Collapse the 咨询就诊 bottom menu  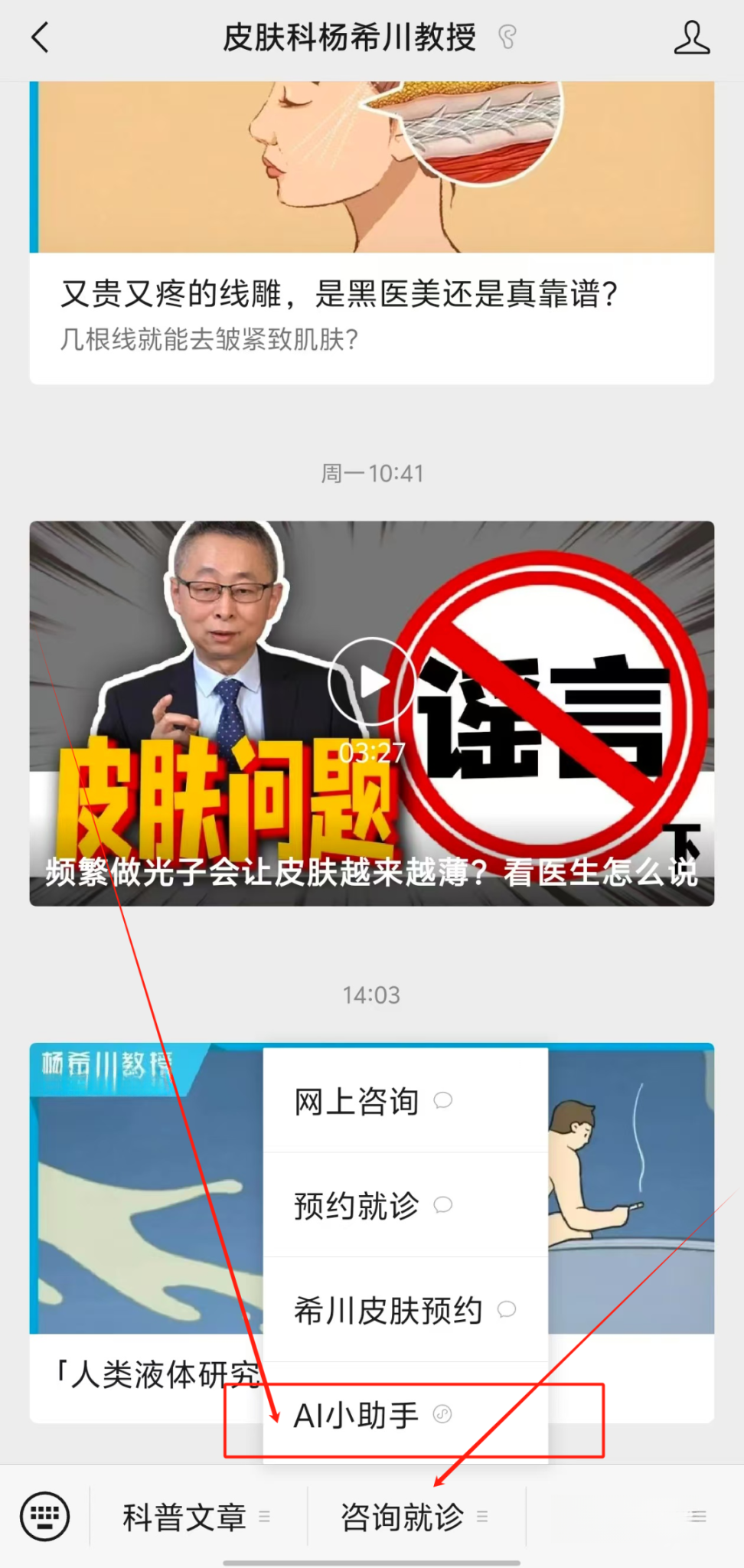point(416,1517)
